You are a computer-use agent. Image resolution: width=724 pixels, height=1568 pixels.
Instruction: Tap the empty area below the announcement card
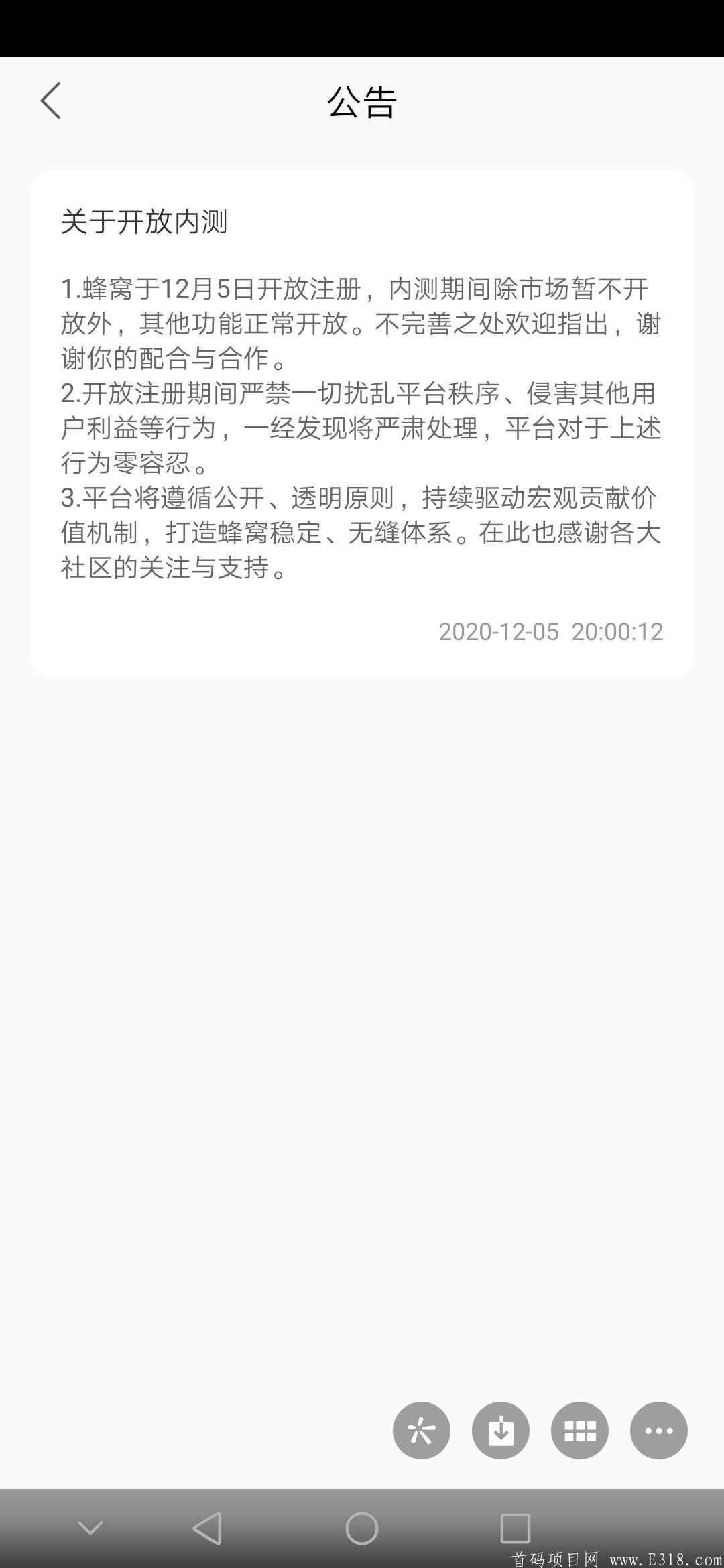362,1005
